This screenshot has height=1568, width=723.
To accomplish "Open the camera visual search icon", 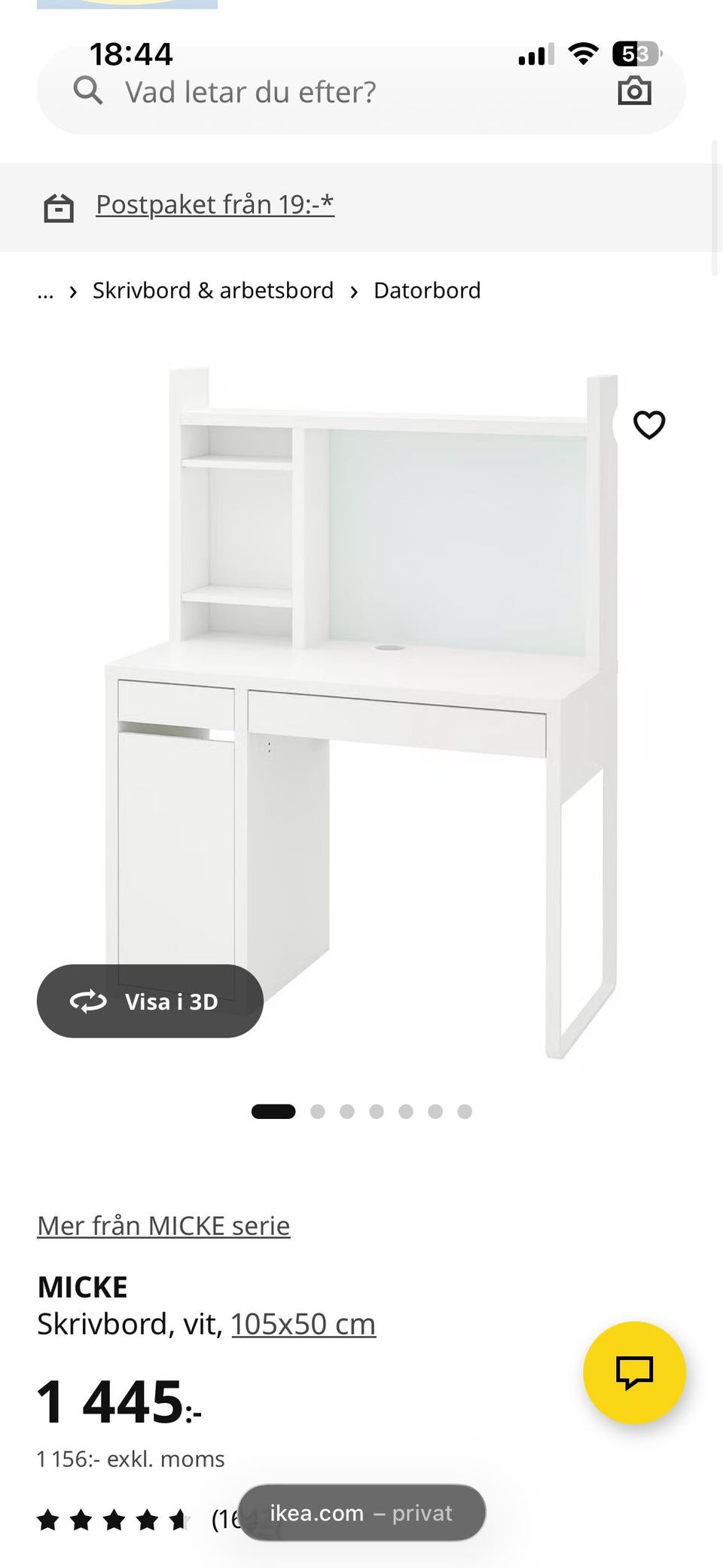I will click(634, 91).
